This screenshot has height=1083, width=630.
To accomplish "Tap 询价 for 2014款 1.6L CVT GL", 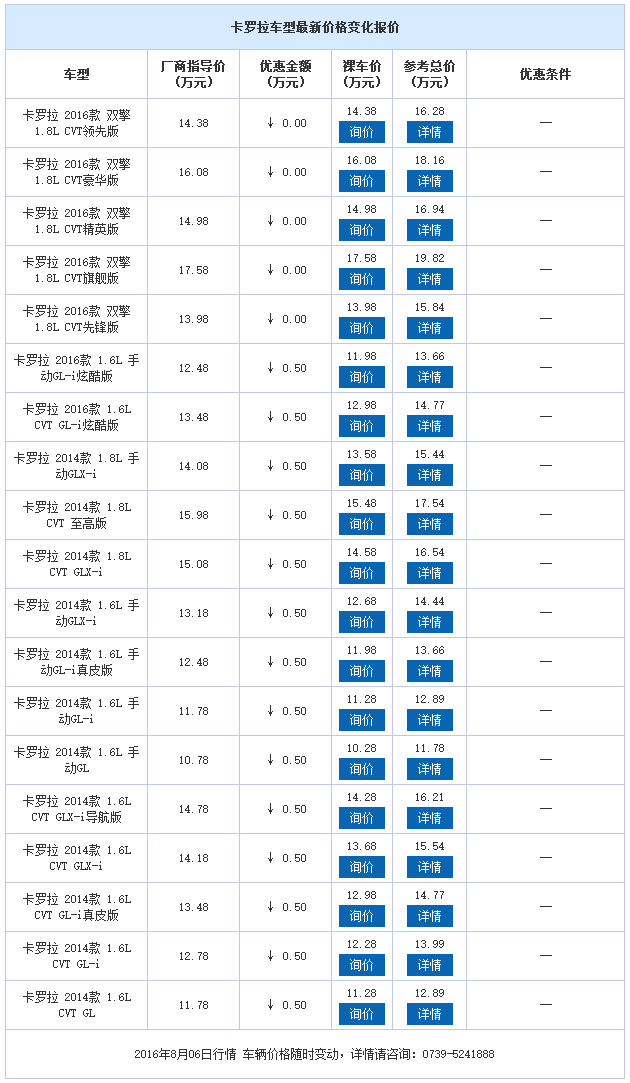I will (x=361, y=1014).
